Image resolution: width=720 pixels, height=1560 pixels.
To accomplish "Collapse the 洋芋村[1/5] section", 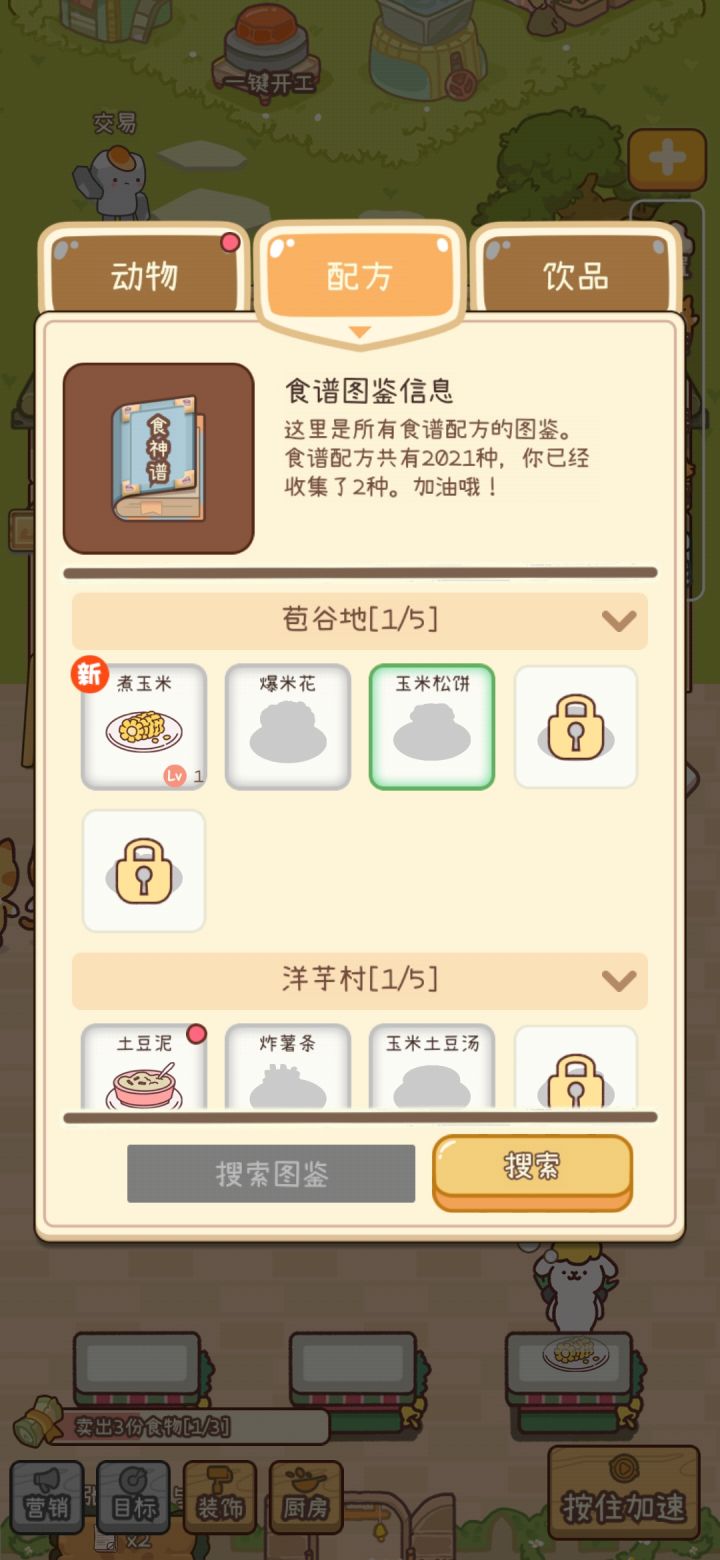I will coord(621,981).
